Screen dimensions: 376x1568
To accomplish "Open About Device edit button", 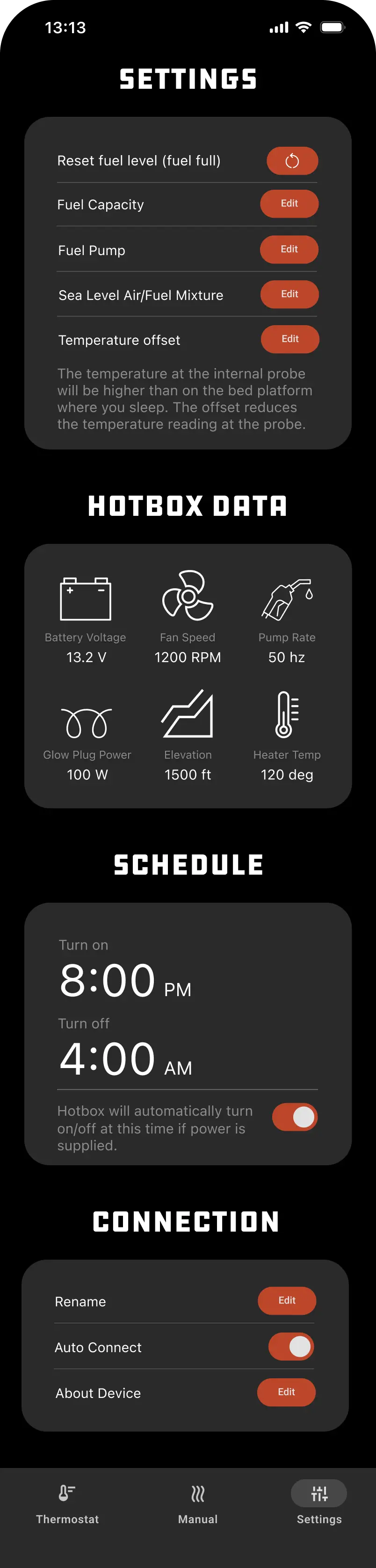I will pos(286,1392).
